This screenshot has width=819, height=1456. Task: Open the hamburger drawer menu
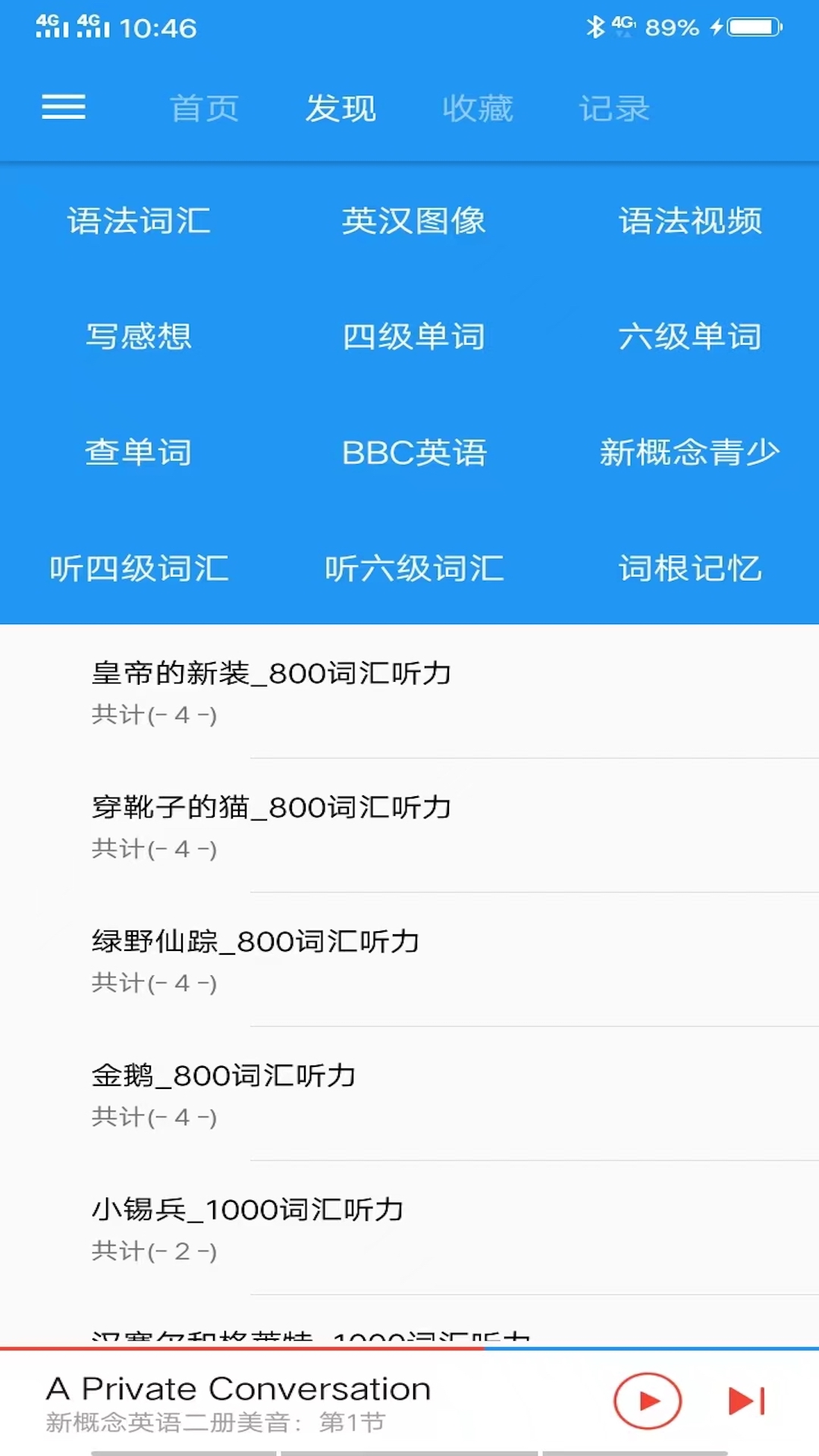(64, 107)
